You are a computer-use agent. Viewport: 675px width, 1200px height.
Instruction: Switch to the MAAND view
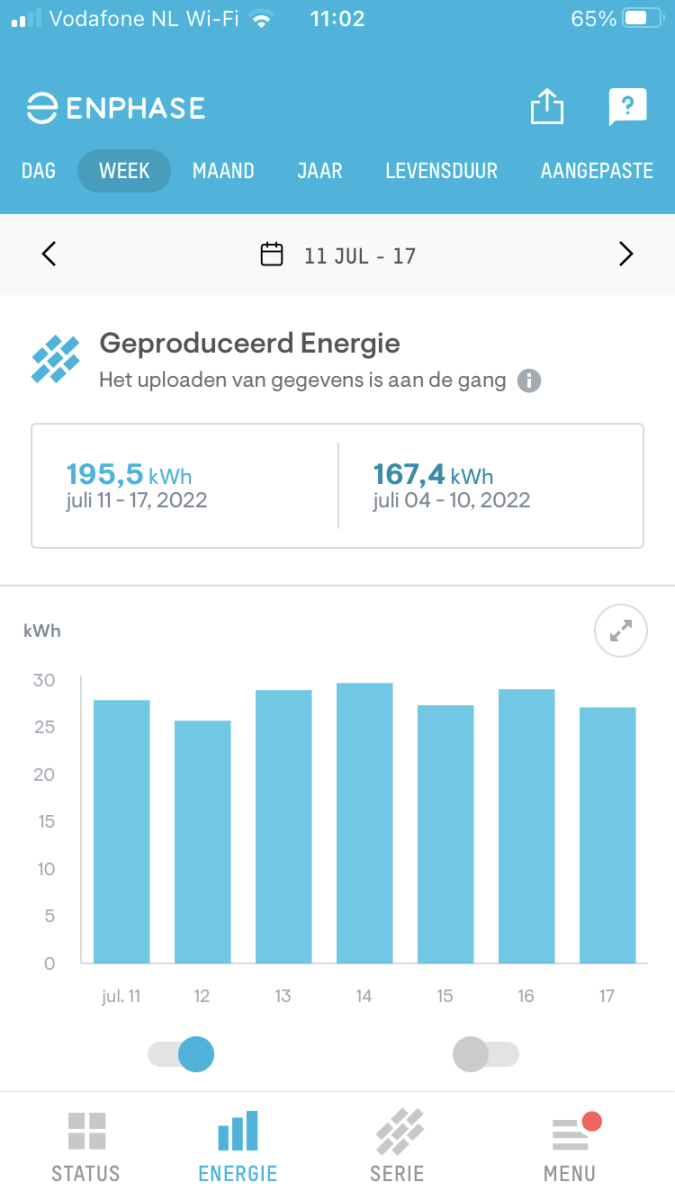223,171
